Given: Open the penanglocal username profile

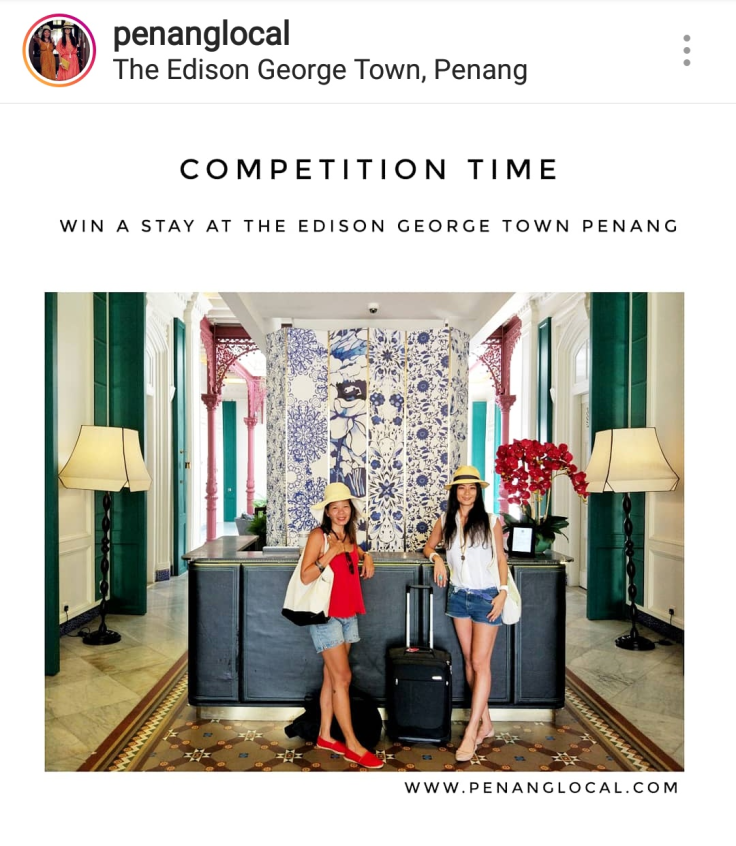Looking at the screenshot, I should (x=201, y=35).
